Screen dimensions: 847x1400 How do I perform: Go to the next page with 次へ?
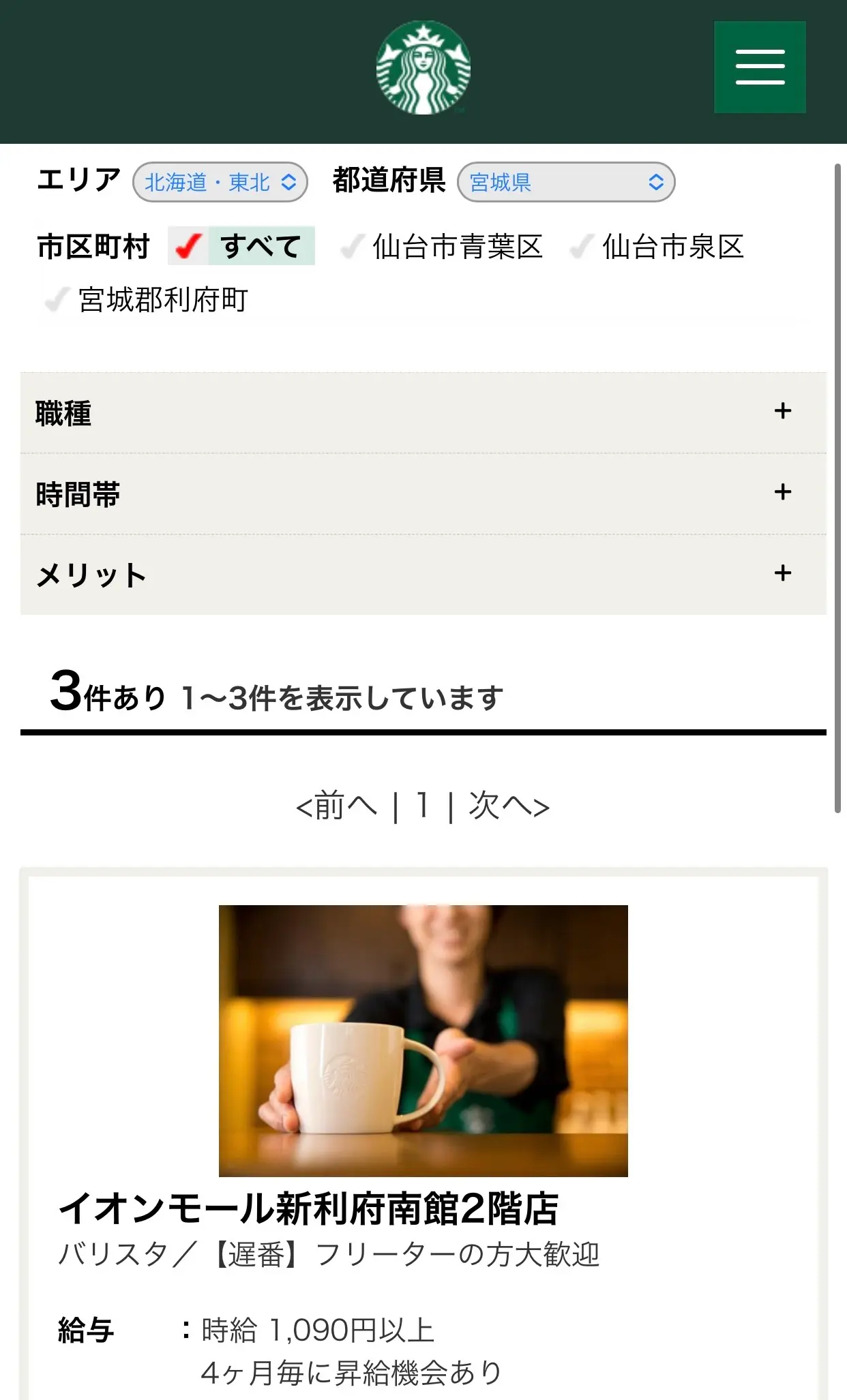pyautogui.click(x=509, y=806)
